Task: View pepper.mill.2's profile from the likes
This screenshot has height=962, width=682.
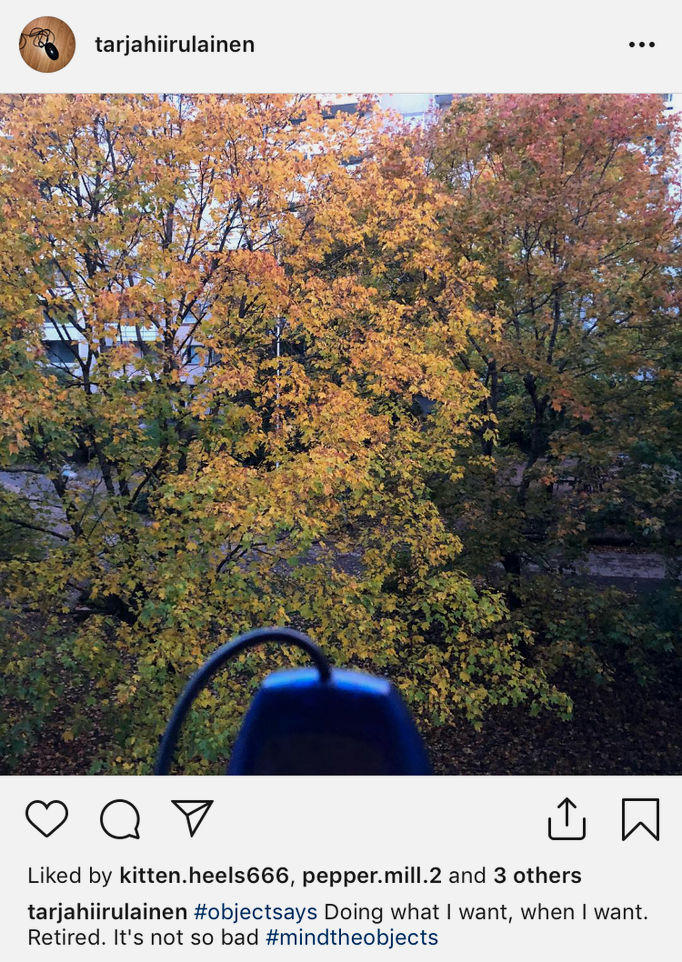Action: pyautogui.click(x=371, y=876)
